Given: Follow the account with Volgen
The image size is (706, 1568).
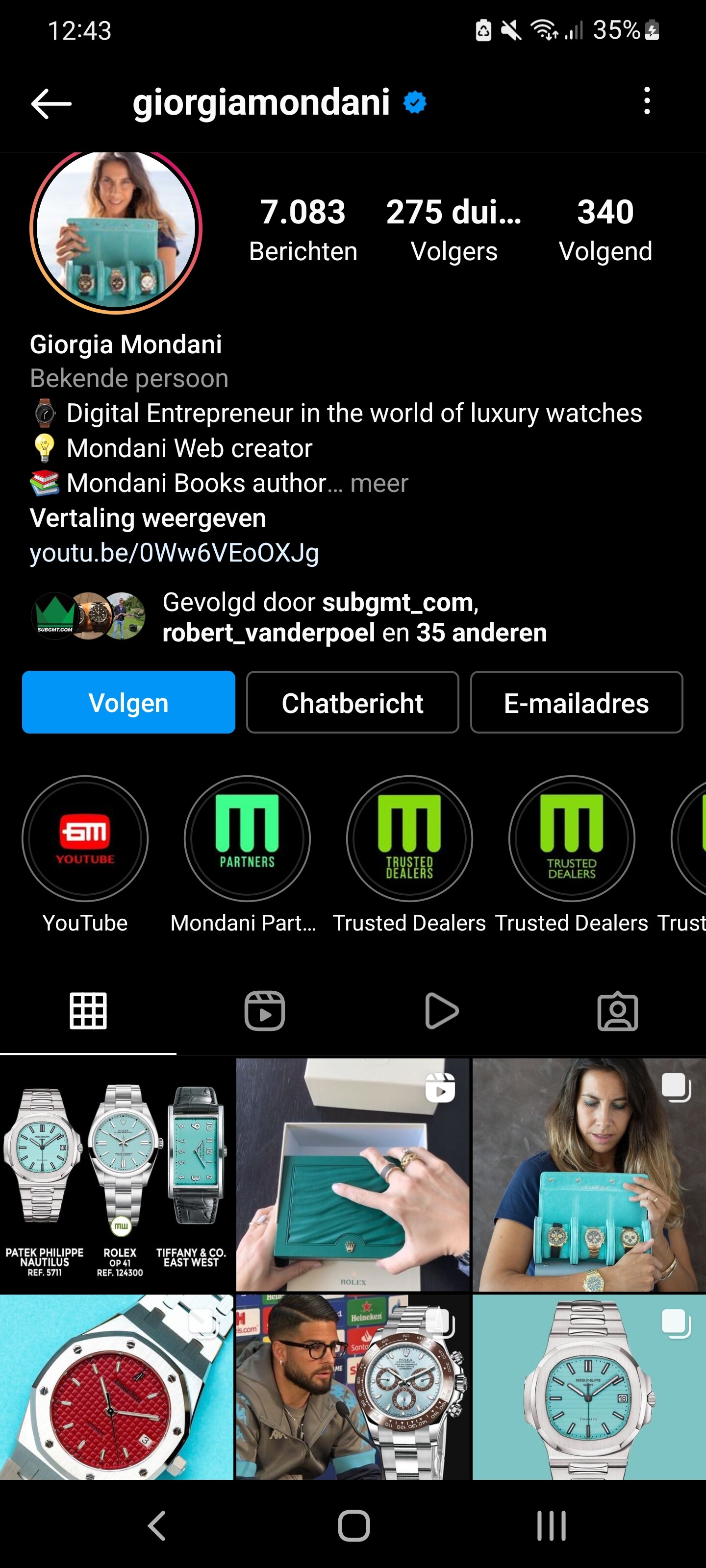Looking at the screenshot, I should (x=128, y=703).
